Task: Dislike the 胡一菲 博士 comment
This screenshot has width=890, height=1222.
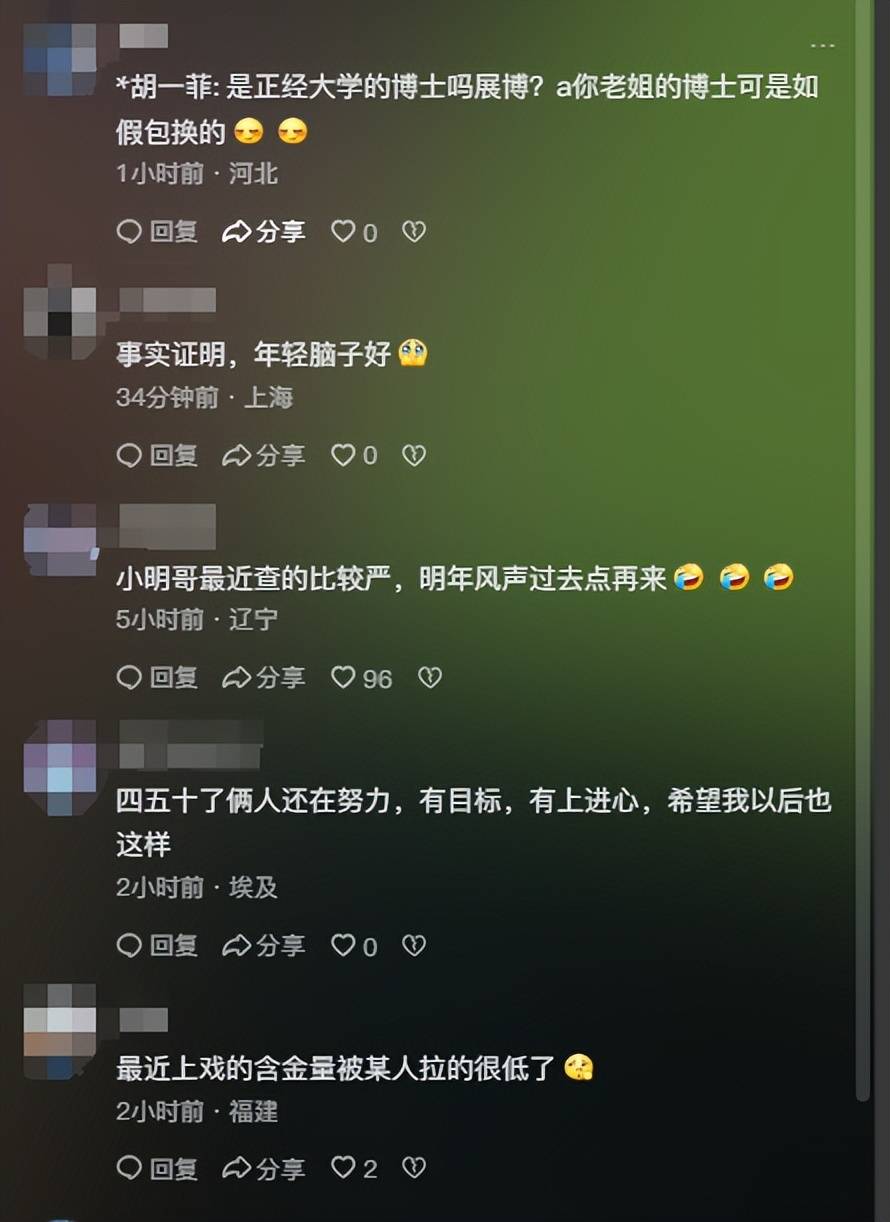Action: click(414, 232)
